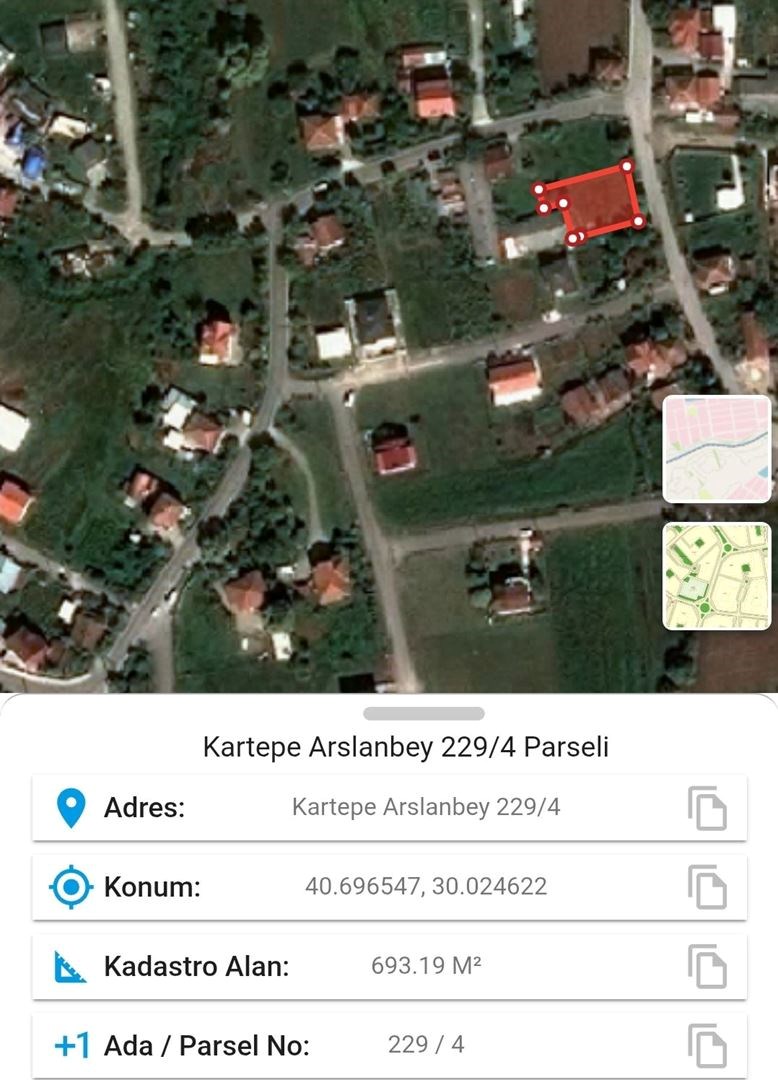The height and width of the screenshot is (1080, 778).
Task: Switch to the green parcel map layer
Action: tap(716, 576)
